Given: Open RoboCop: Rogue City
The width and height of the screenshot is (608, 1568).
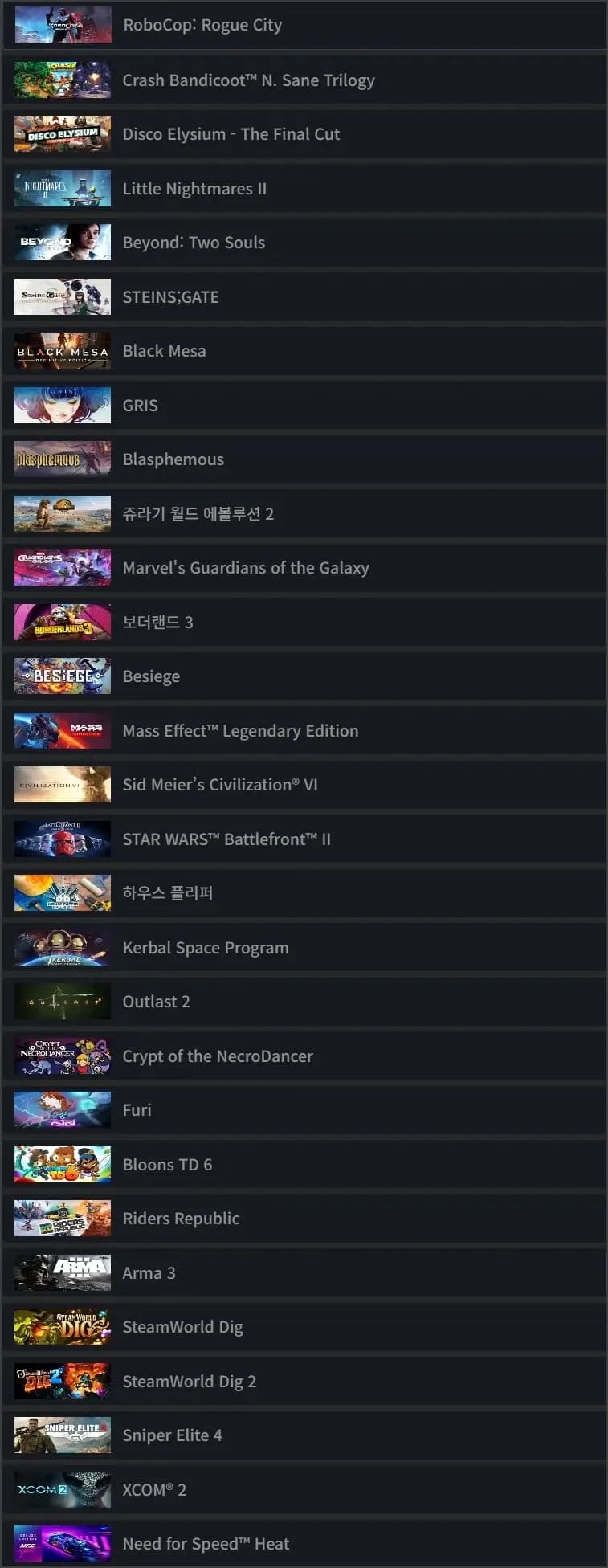Looking at the screenshot, I should pyautogui.click(x=202, y=25).
